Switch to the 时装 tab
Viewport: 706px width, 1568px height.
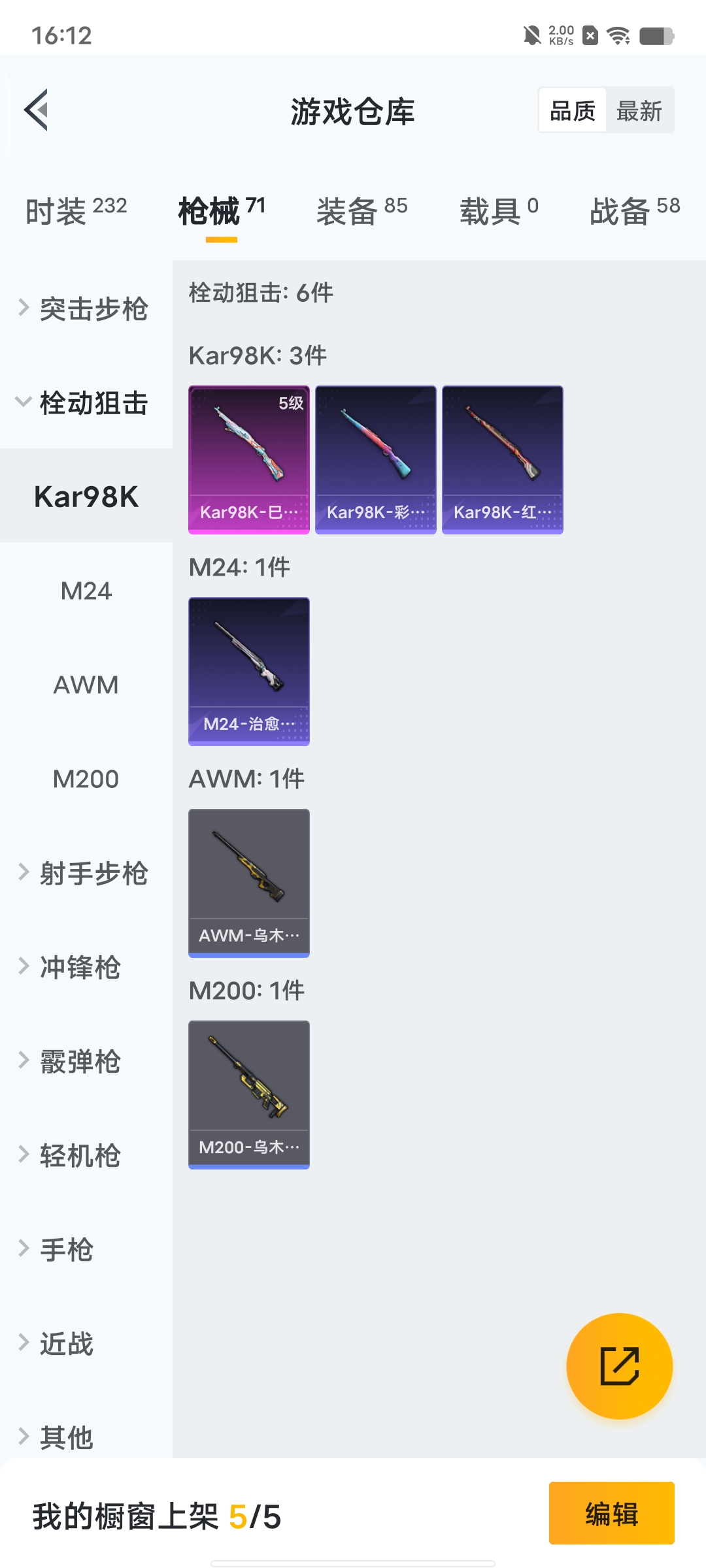click(75, 211)
